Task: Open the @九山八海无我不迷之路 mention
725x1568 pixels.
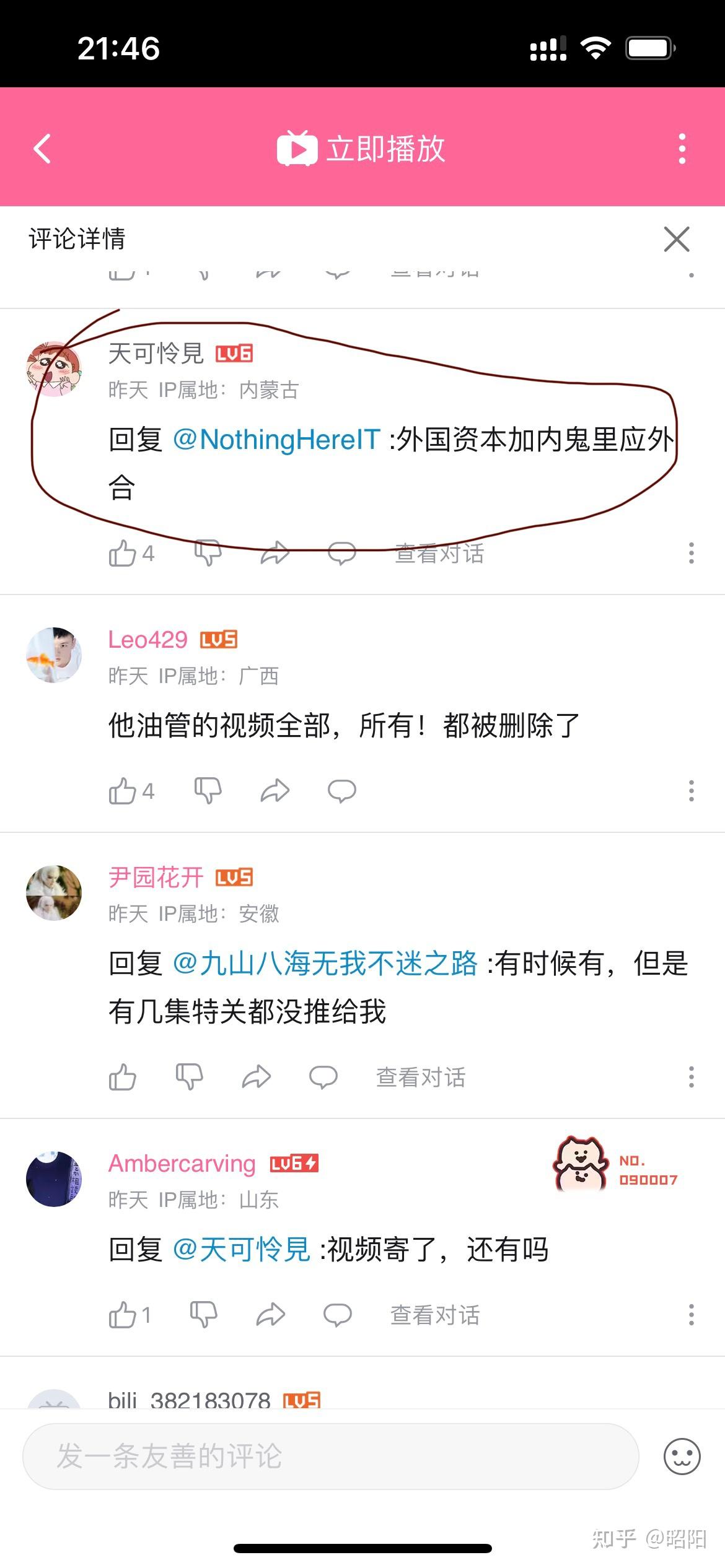Action: coord(325,964)
